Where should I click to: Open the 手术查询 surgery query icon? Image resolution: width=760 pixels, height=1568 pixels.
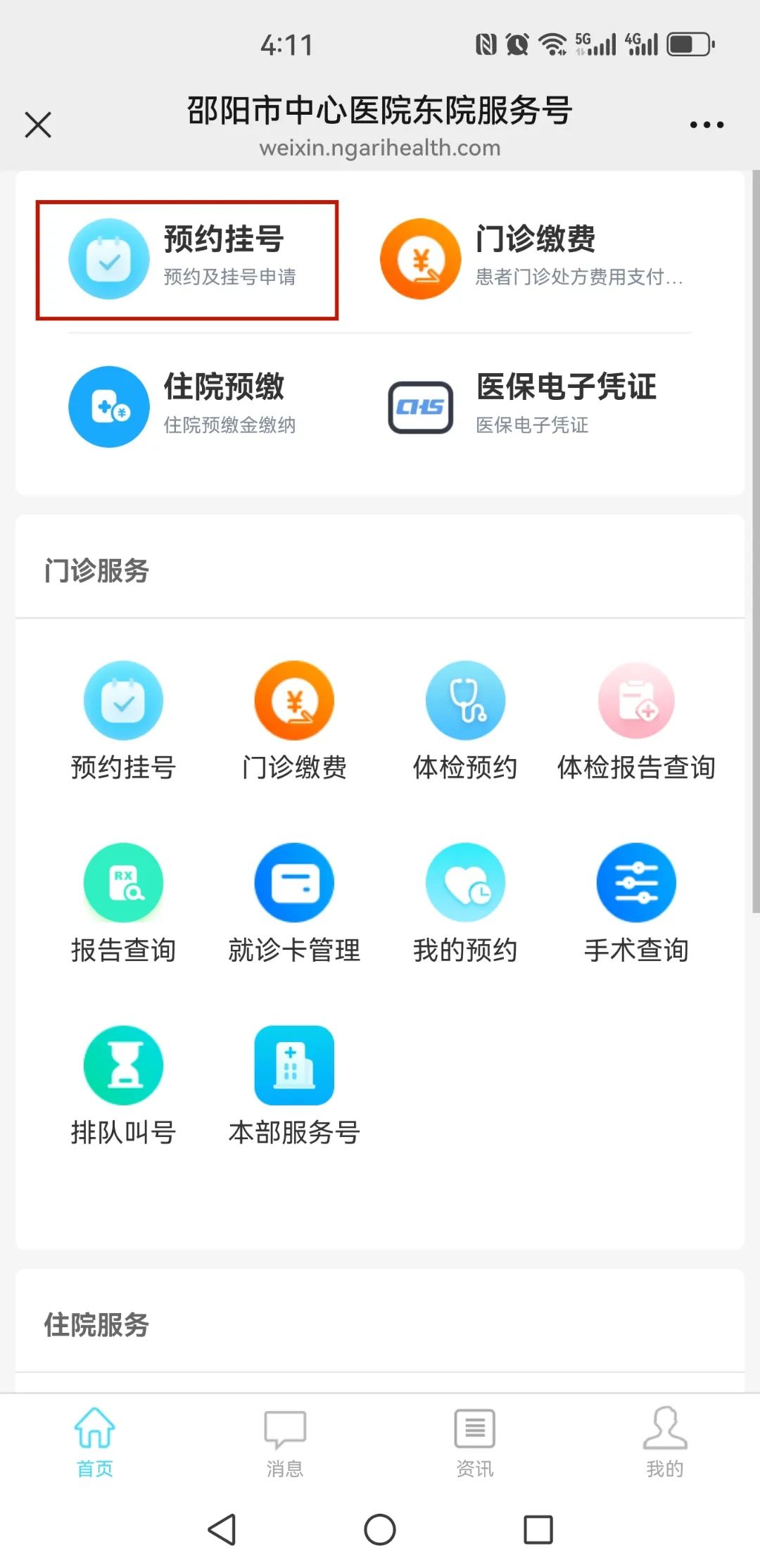pyautogui.click(x=635, y=901)
